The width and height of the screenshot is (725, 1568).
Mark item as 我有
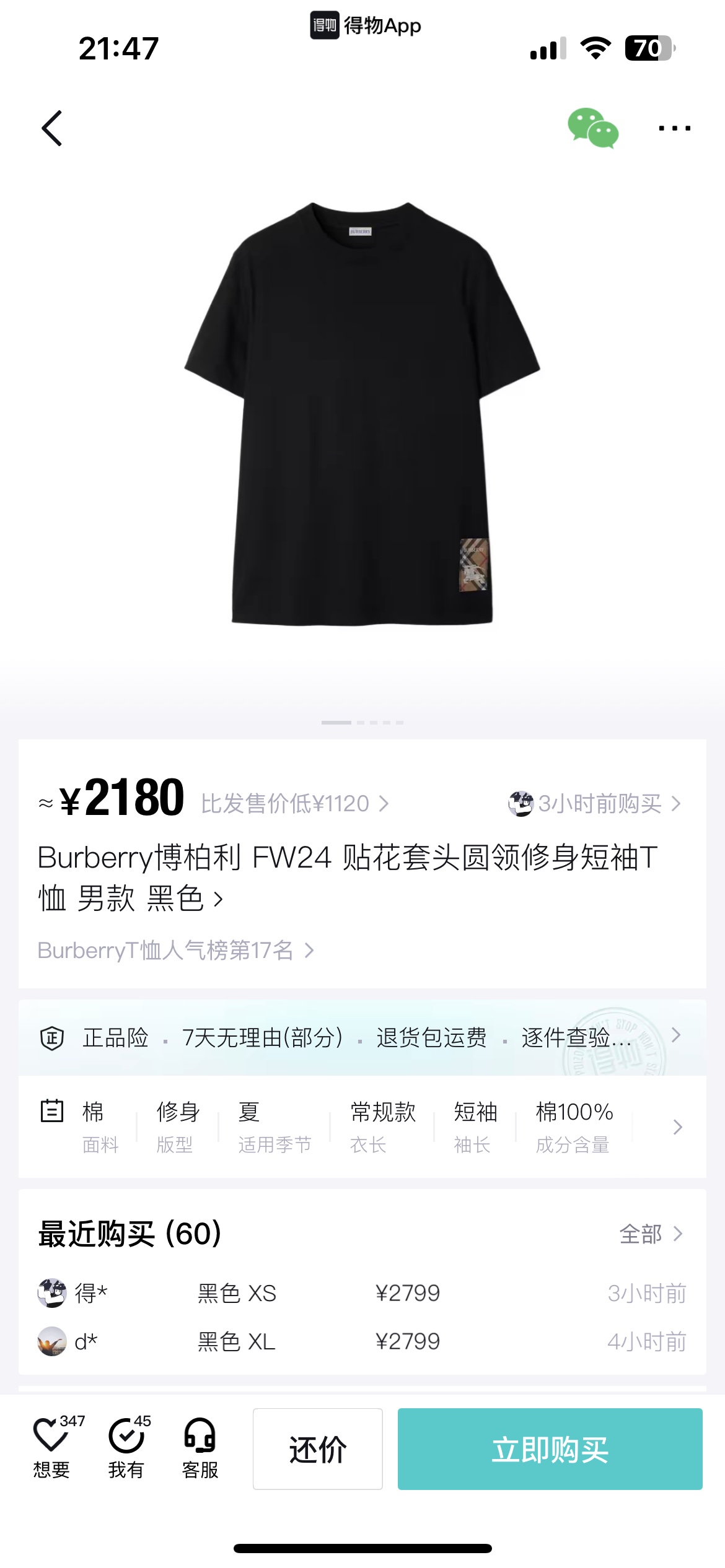[126, 1448]
